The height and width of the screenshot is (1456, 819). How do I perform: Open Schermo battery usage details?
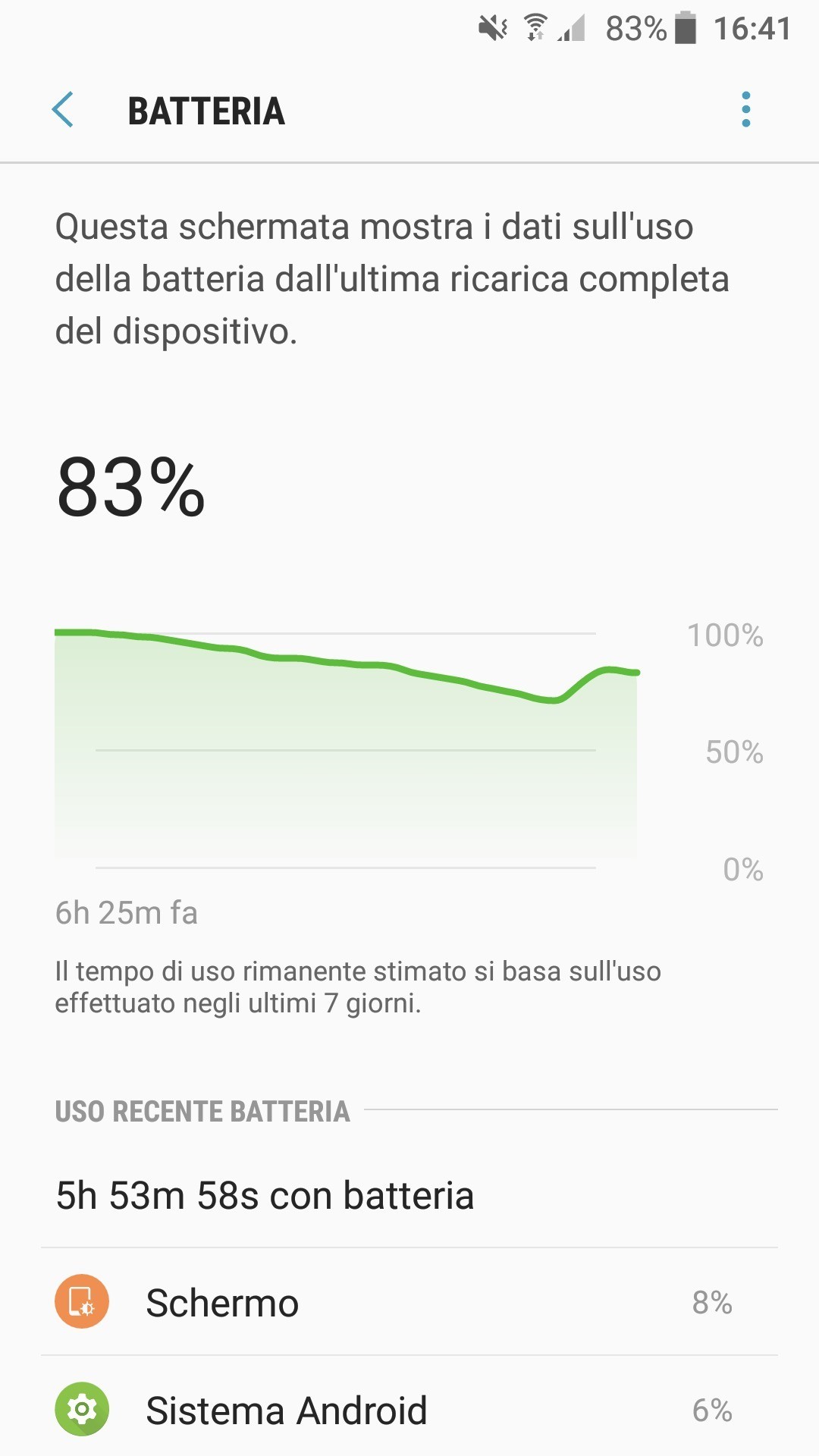tap(409, 1302)
